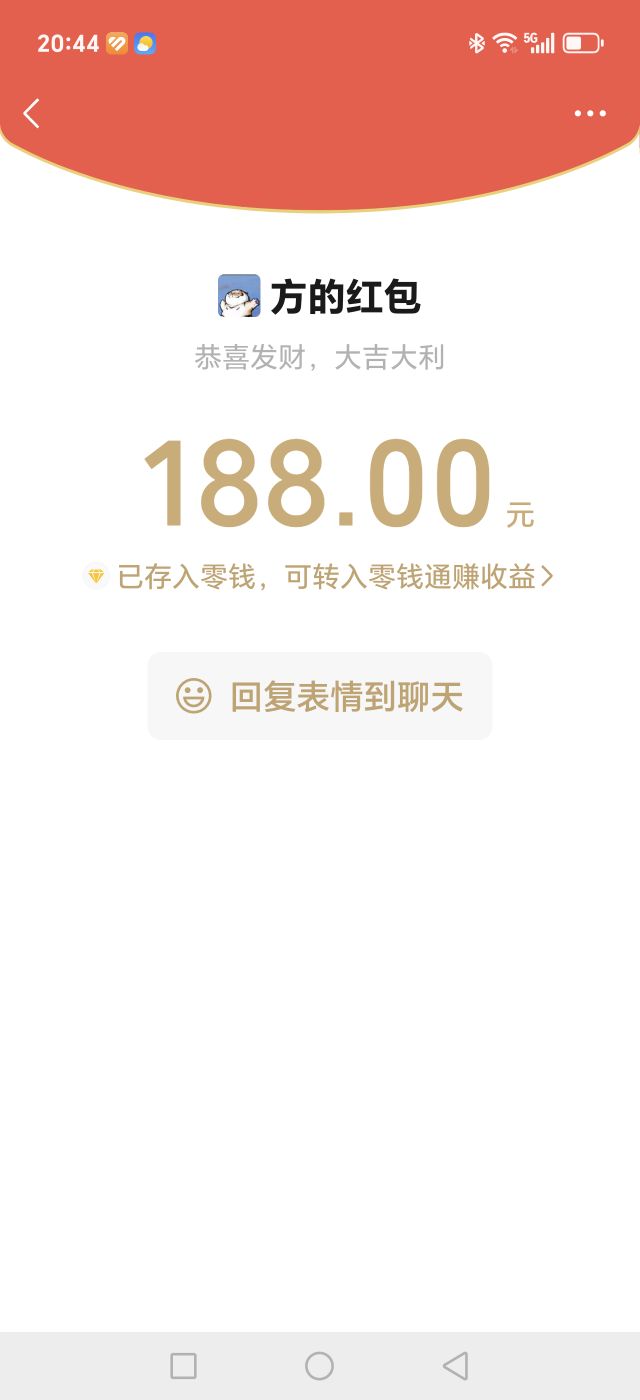Open the 零钱通 transfer link under the amount
Viewport: 640px width, 1400px height.
pos(318,576)
